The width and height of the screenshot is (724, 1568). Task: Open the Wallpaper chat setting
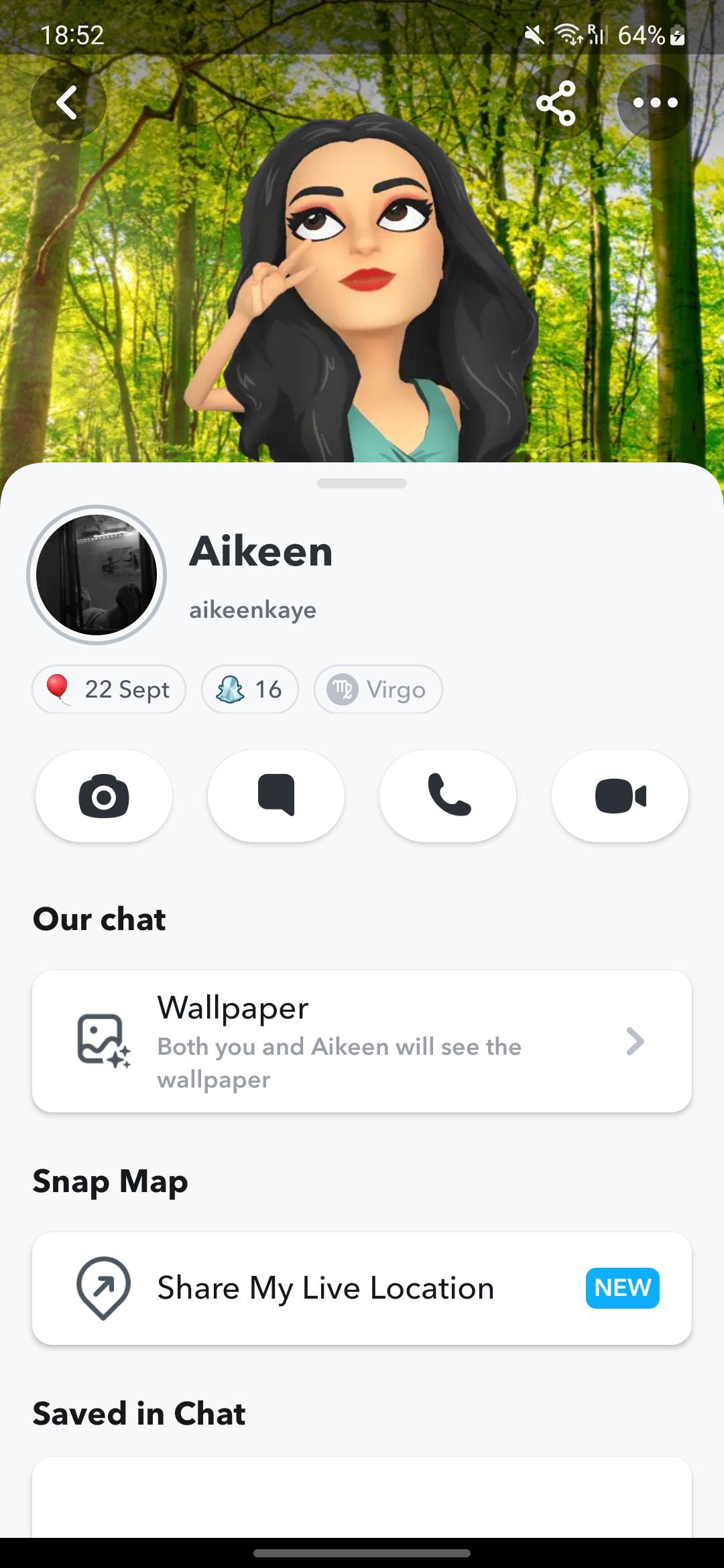(x=362, y=1041)
